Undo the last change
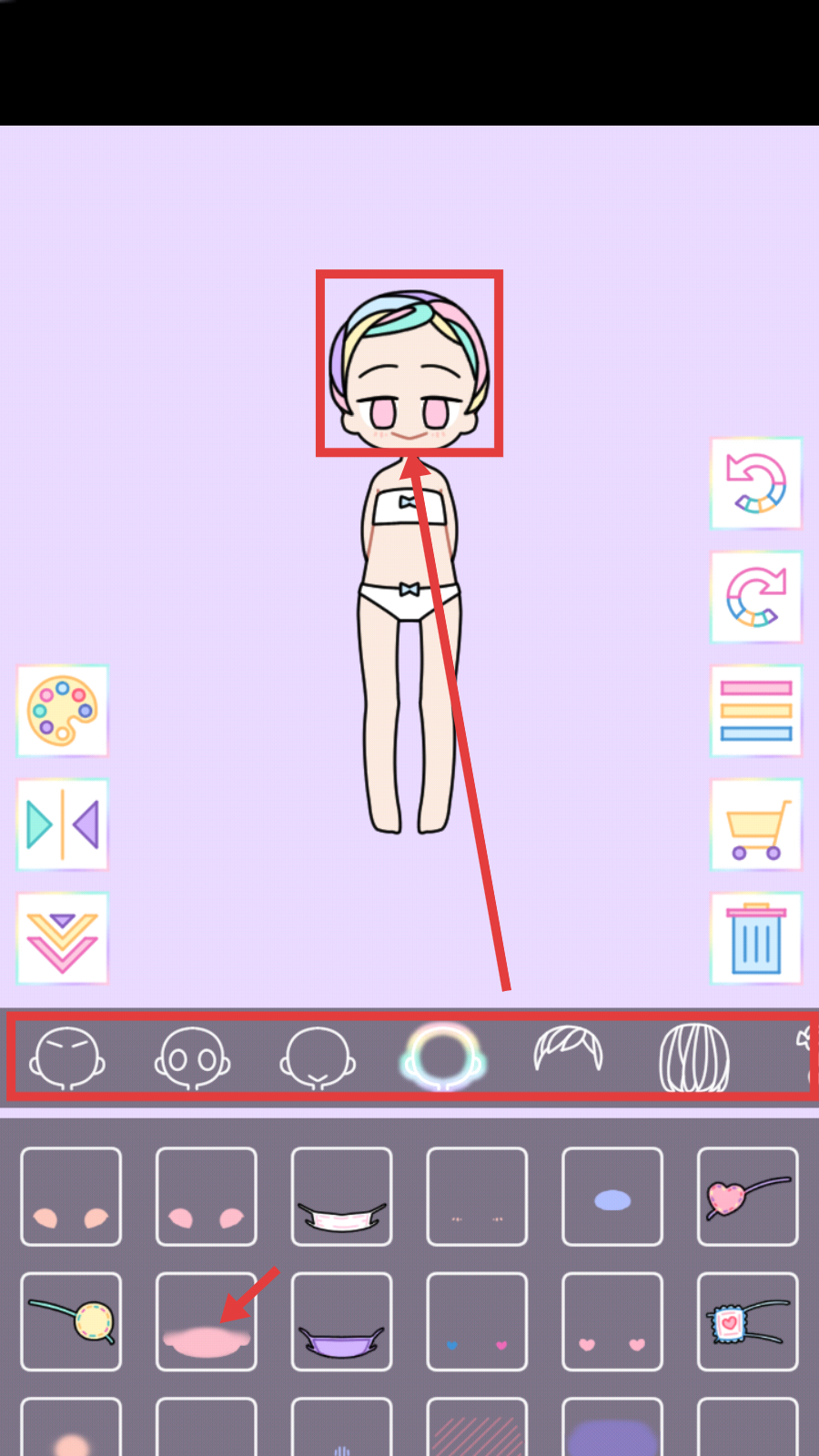819x1456 pixels. click(755, 483)
